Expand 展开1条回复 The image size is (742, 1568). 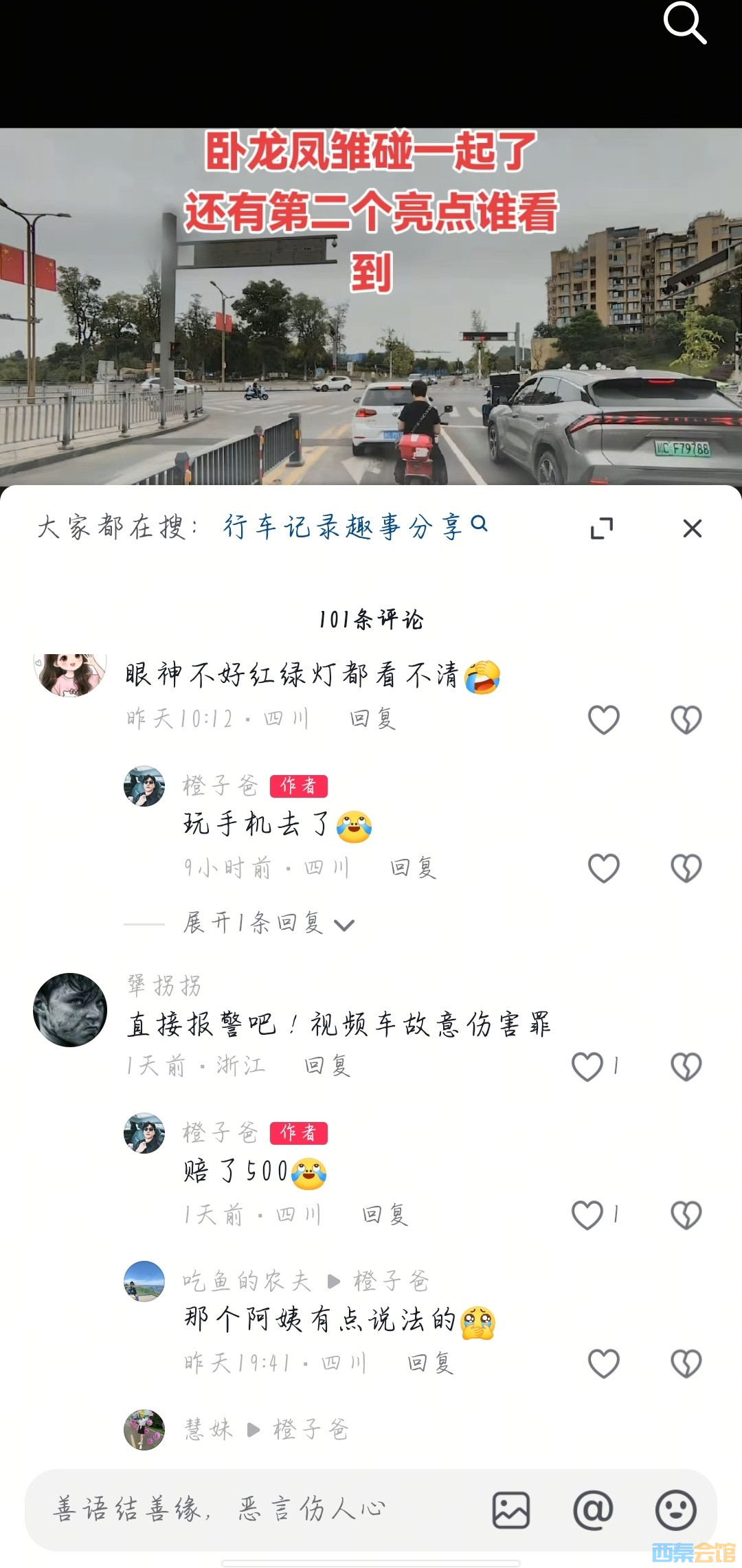tap(268, 923)
